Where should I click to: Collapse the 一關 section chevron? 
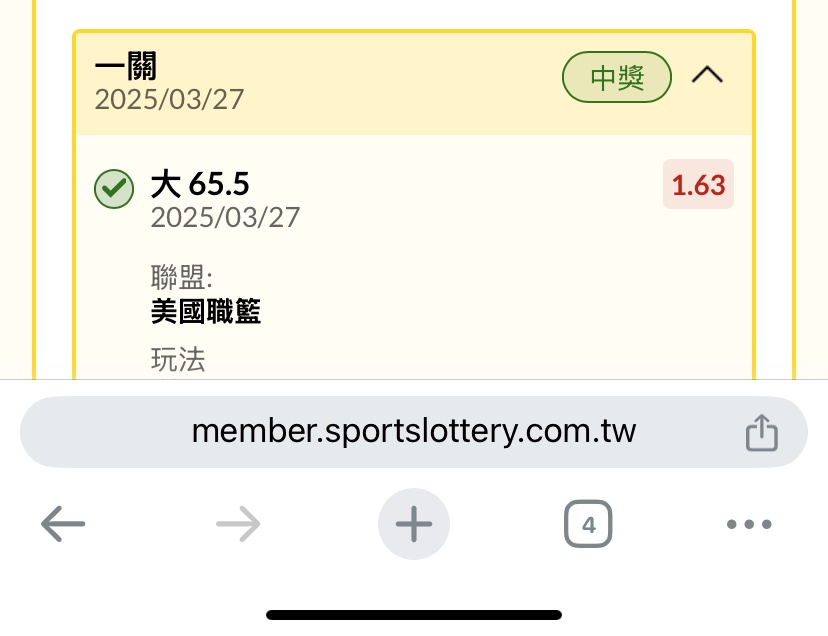click(x=707, y=76)
